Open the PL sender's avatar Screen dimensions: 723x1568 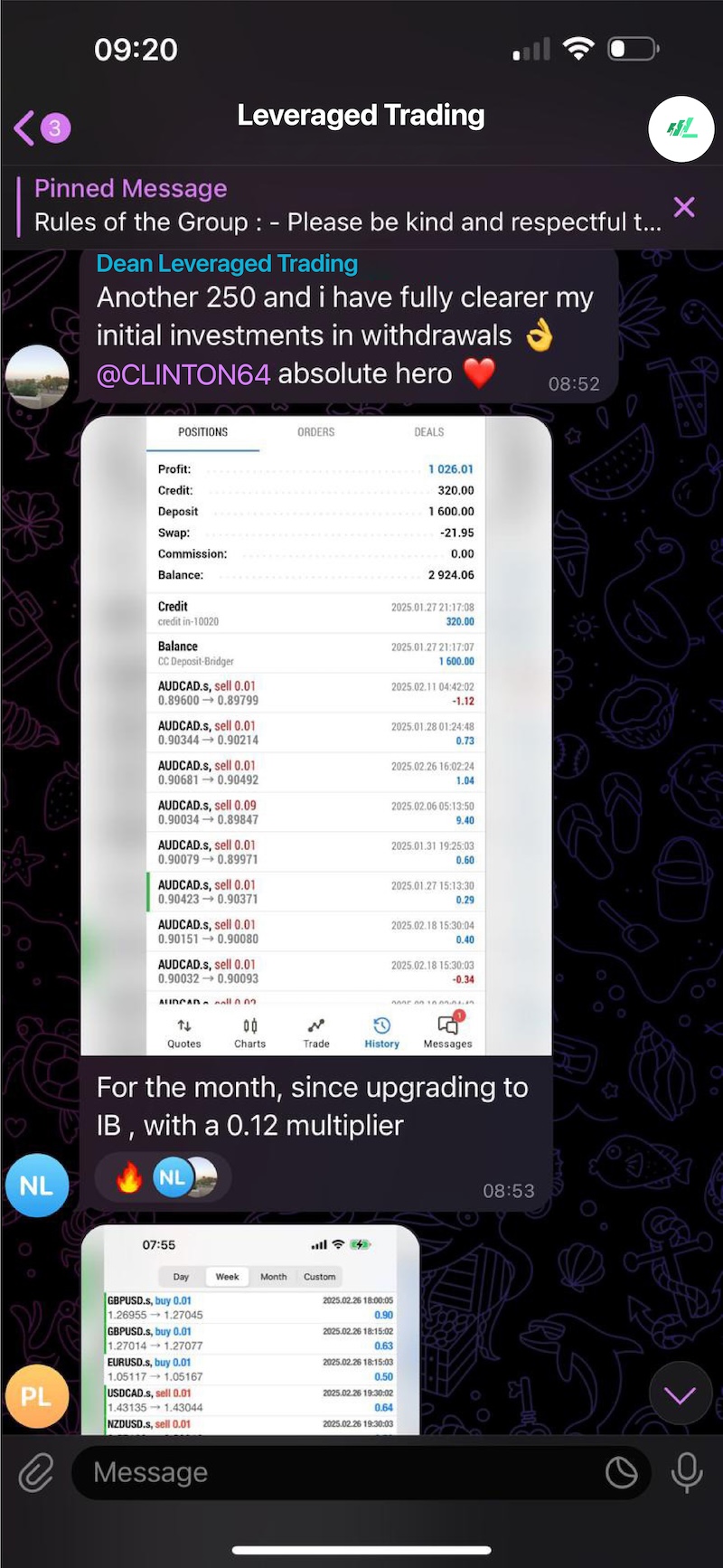click(37, 1396)
